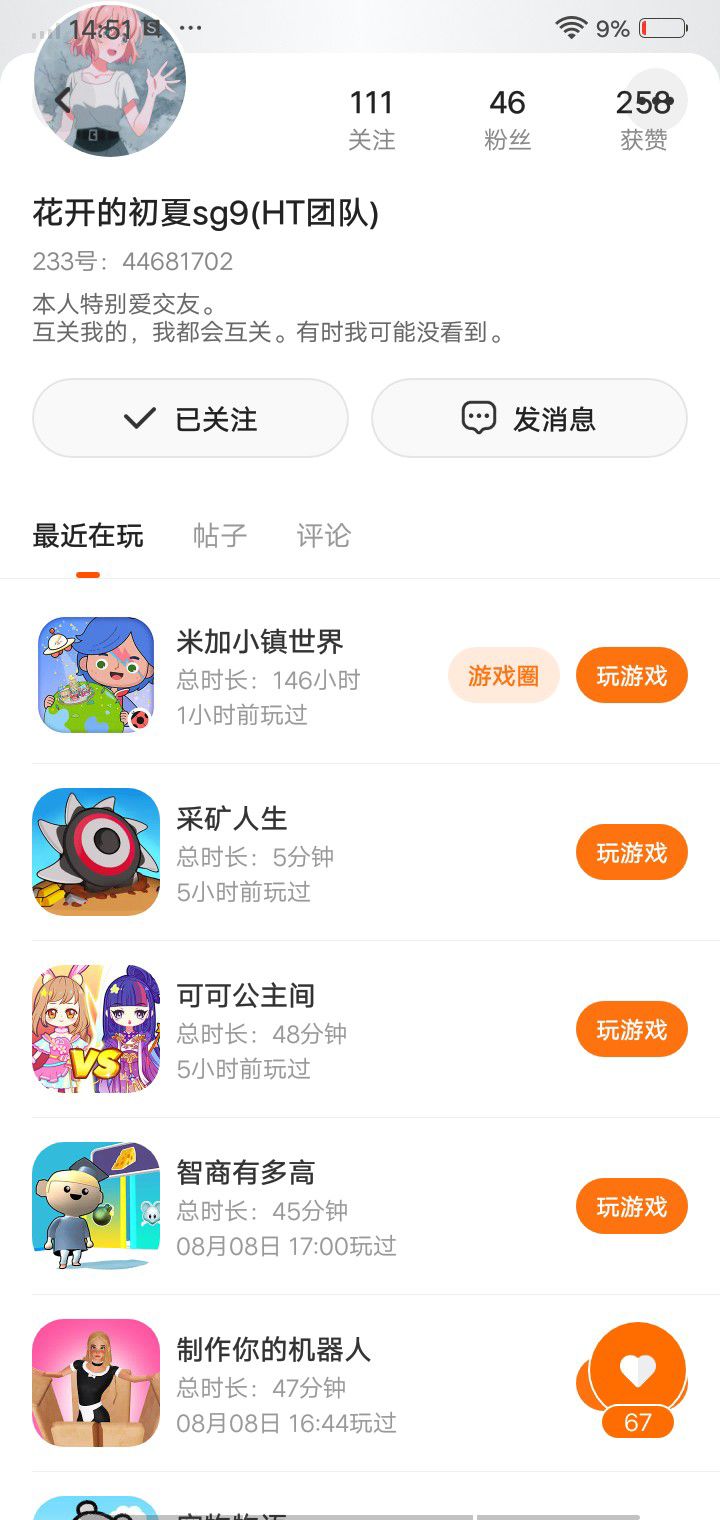The width and height of the screenshot is (720, 1520).
Task: View the 粉丝 followers list
Action: 507,118
